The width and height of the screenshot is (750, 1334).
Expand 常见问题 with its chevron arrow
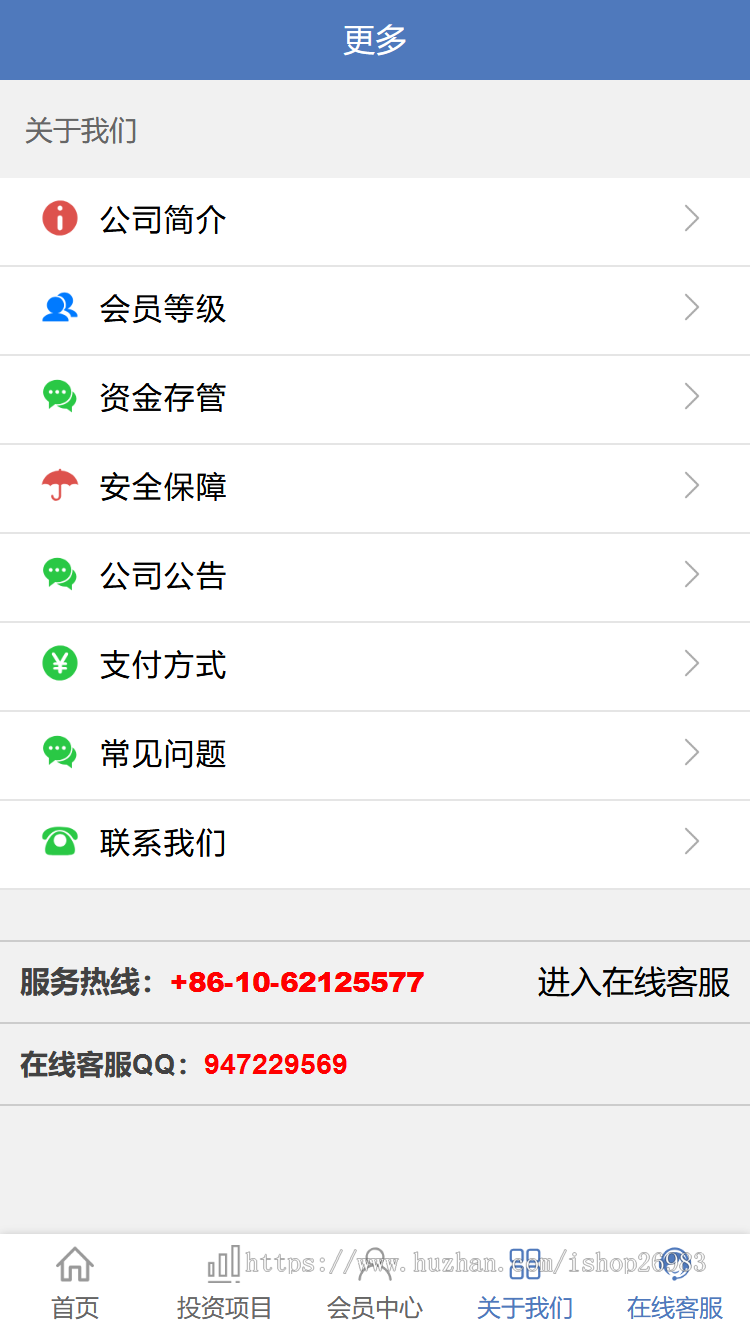[691, 752]
